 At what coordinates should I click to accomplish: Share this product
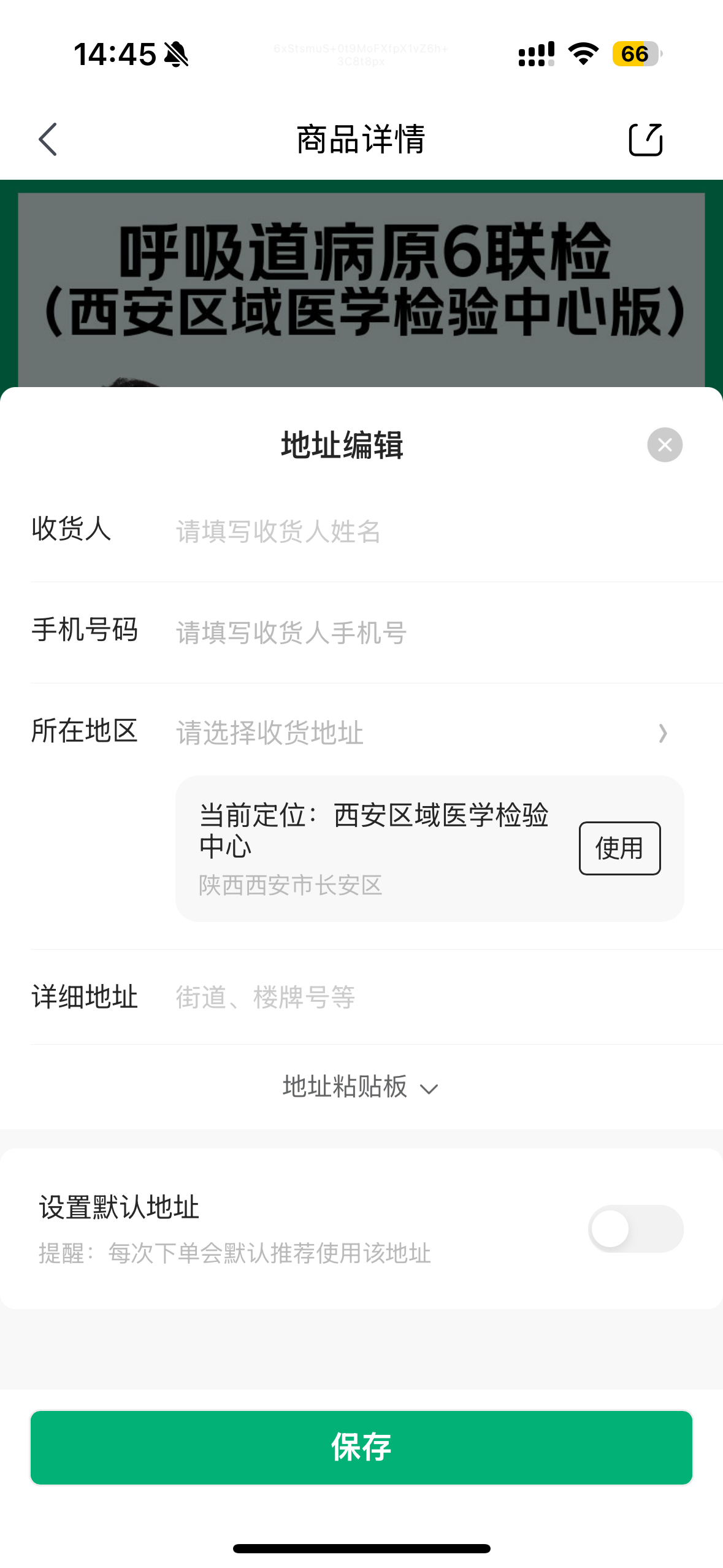coord(646,139)
